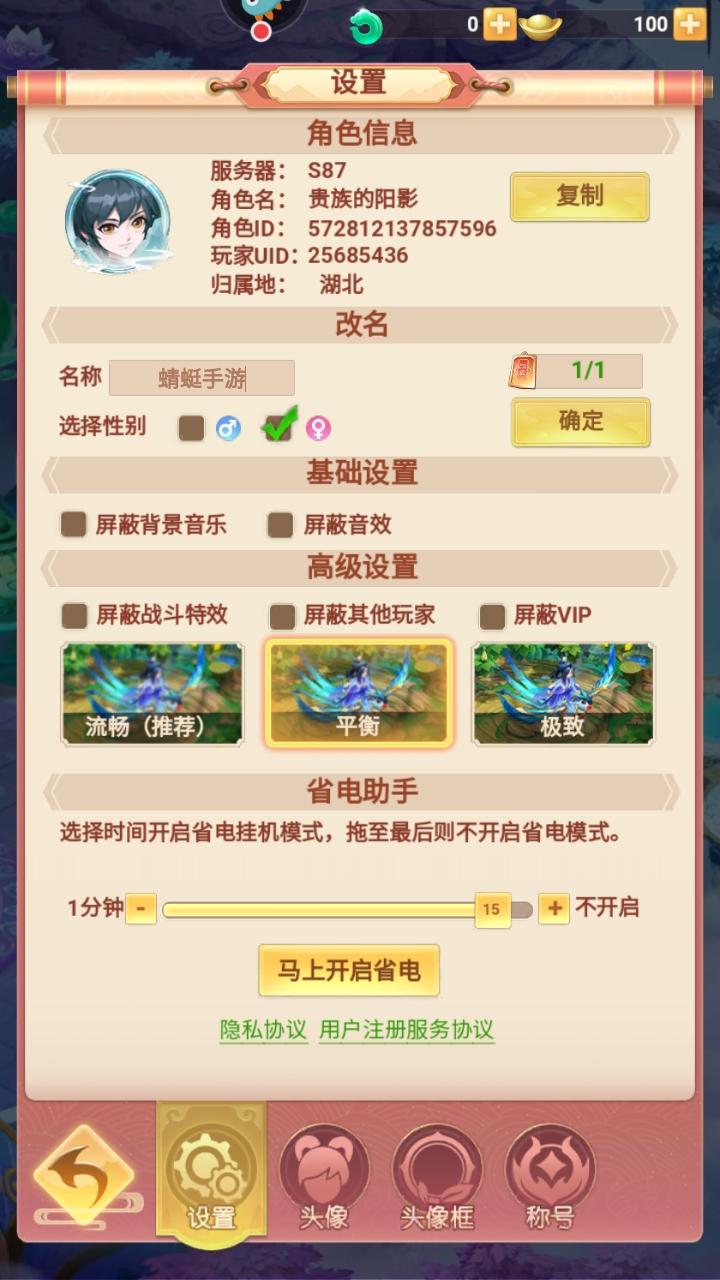
Task: Select the female gender checkbox
Action: click(x=277, y=429)
